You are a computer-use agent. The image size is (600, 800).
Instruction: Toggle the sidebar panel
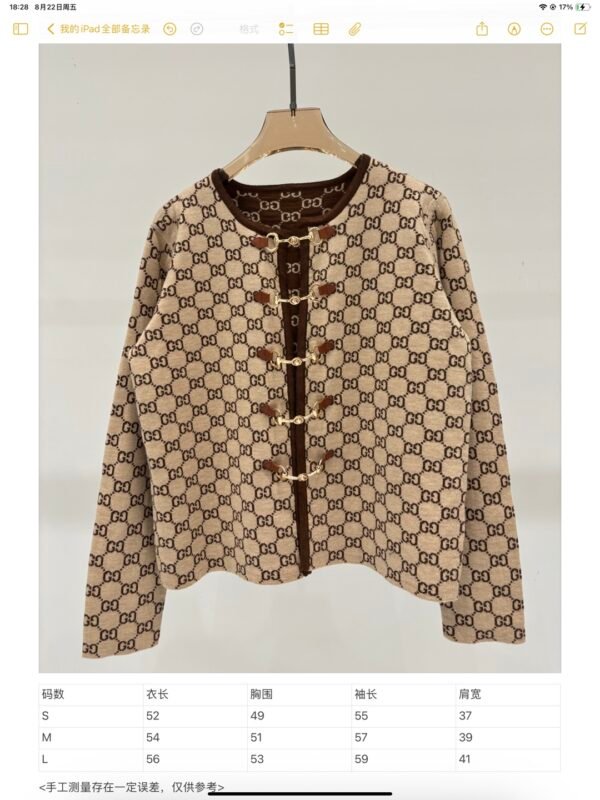tap(20, 29)
